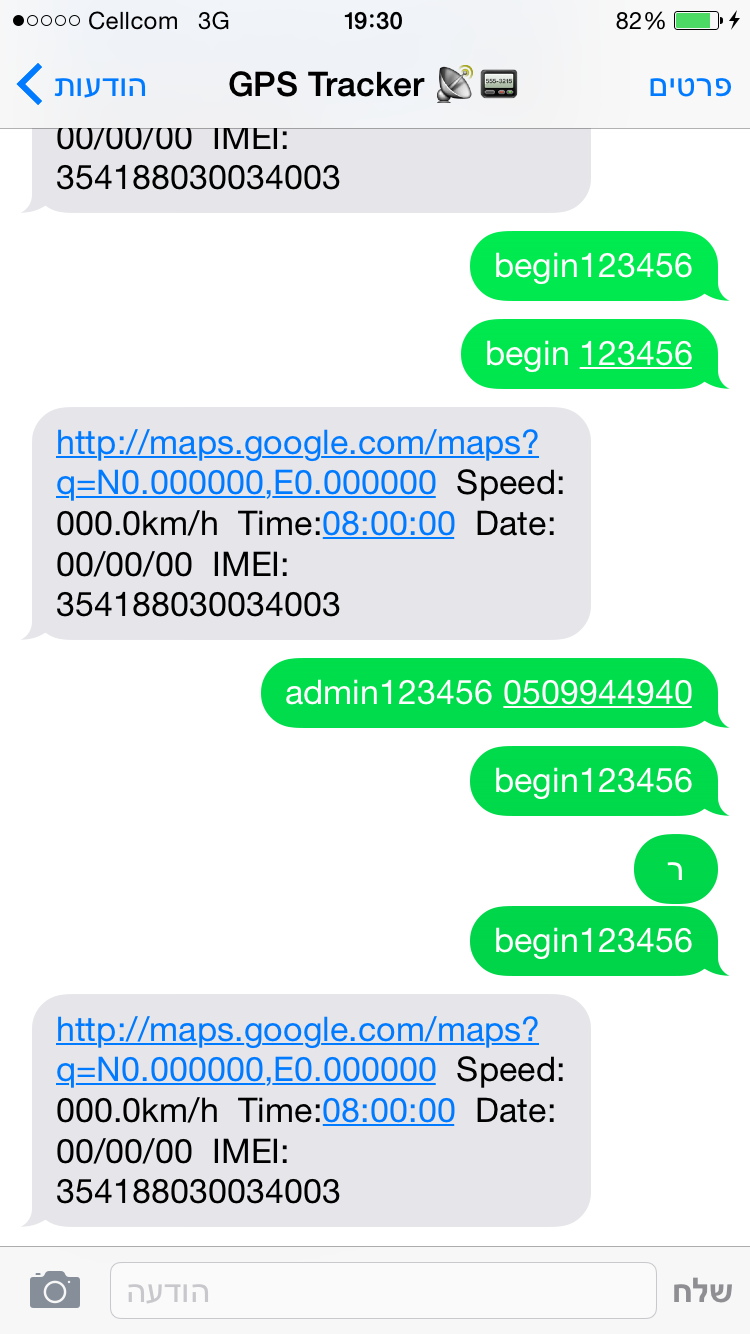Open the Google Maps link in last message
This screenshot has width=750, height=1334.
[297, 1050]
